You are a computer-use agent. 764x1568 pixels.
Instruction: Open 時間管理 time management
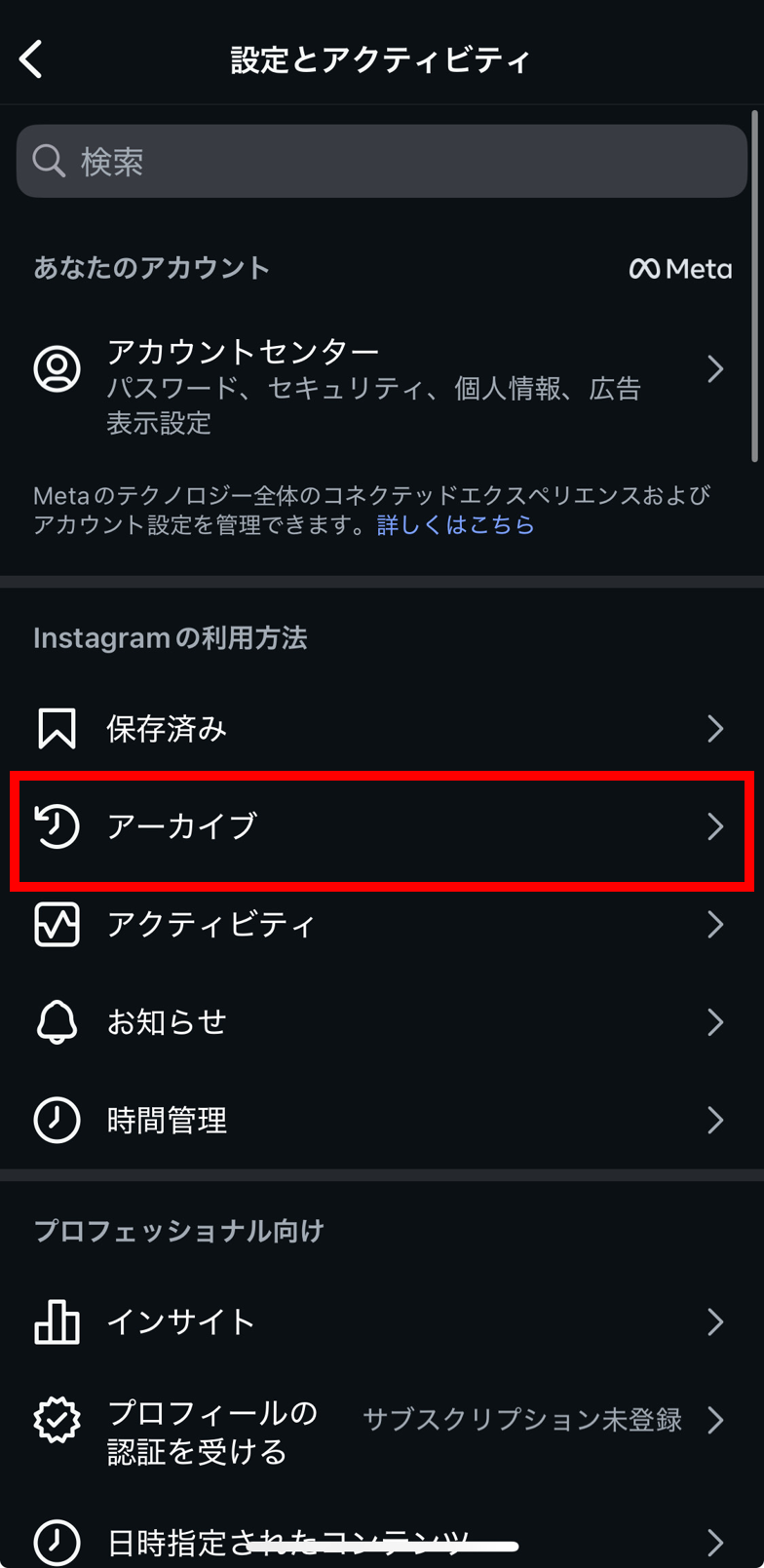click(x=380, y=1121)
